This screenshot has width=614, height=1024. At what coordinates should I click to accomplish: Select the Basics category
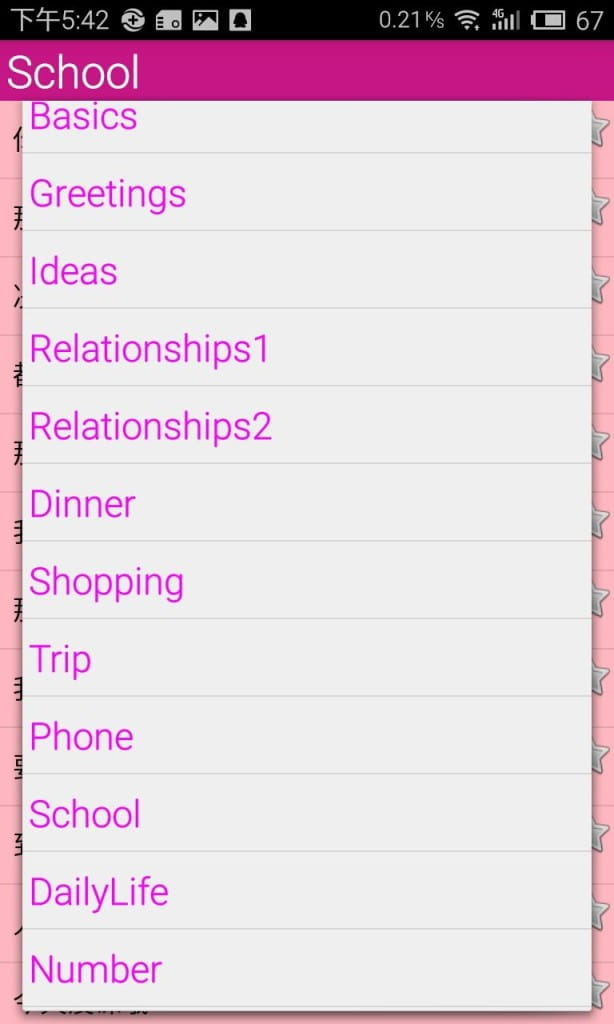point(307,127)
